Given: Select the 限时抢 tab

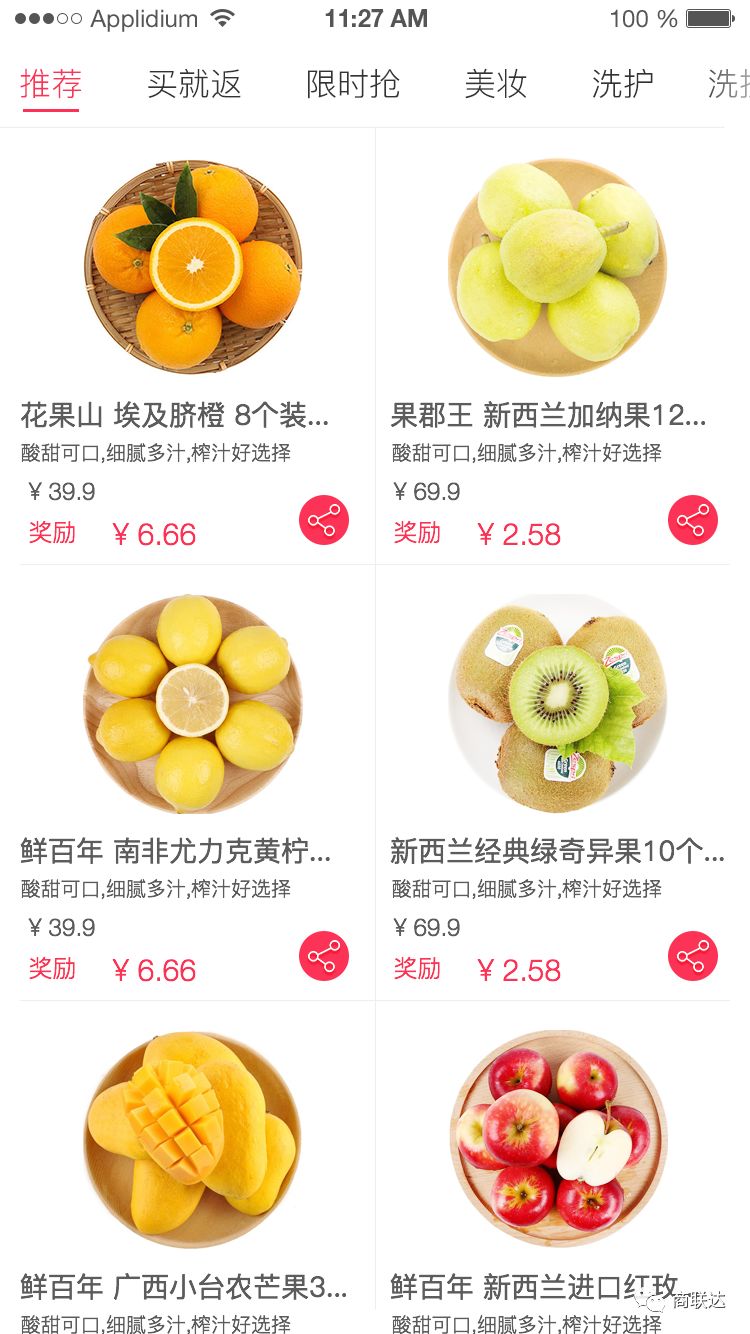Looking at the screenshot, I should pos(352,84).
